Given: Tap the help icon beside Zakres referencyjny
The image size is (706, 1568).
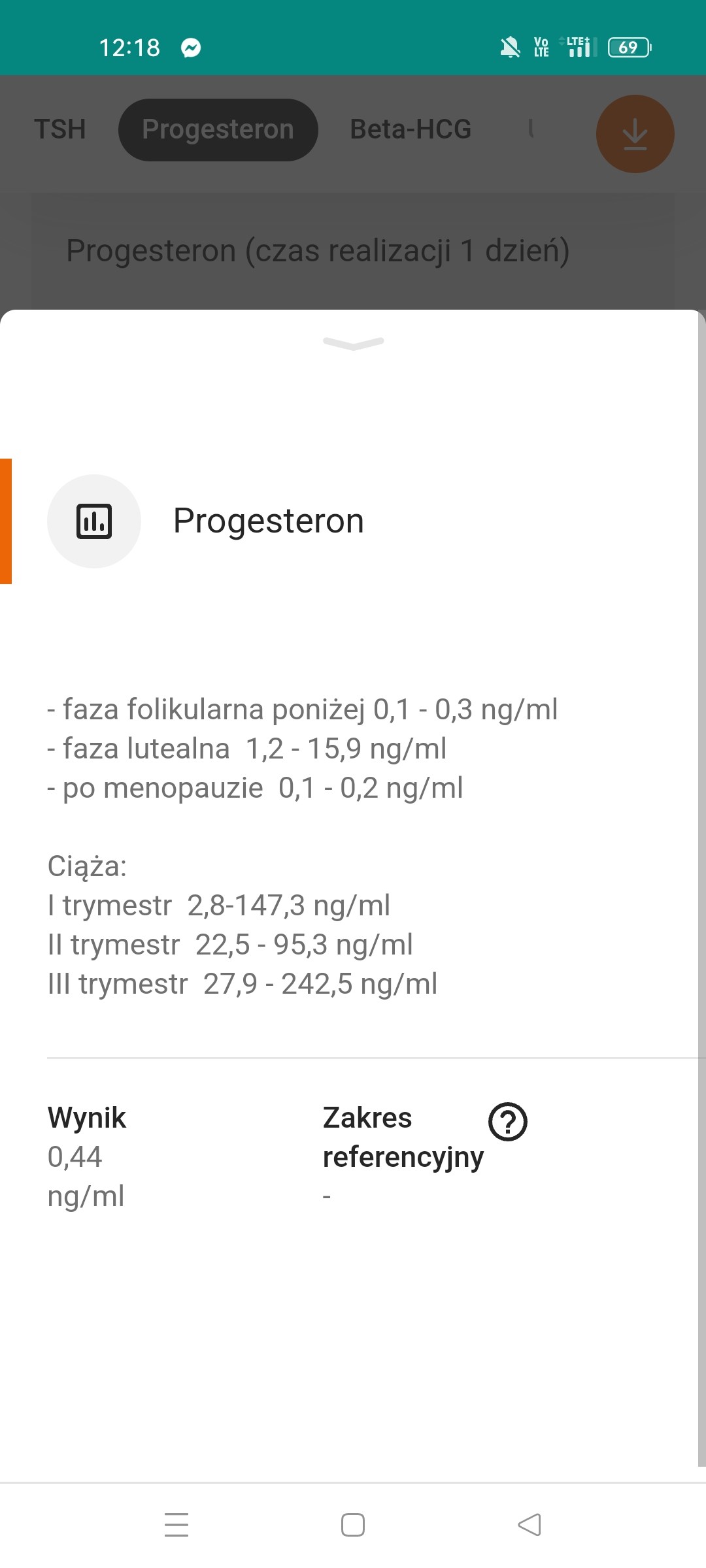Looking at the screenshot, I should 507,1122.
